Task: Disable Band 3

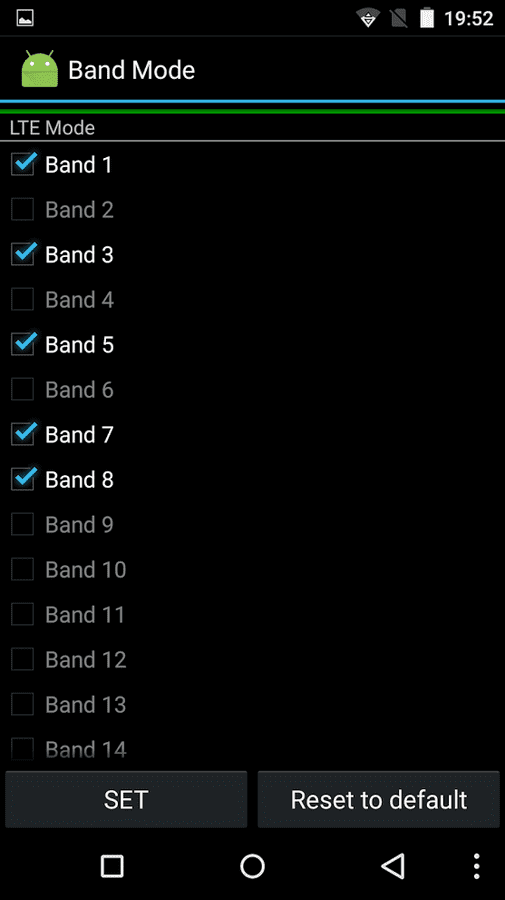Action: point(23,254)
